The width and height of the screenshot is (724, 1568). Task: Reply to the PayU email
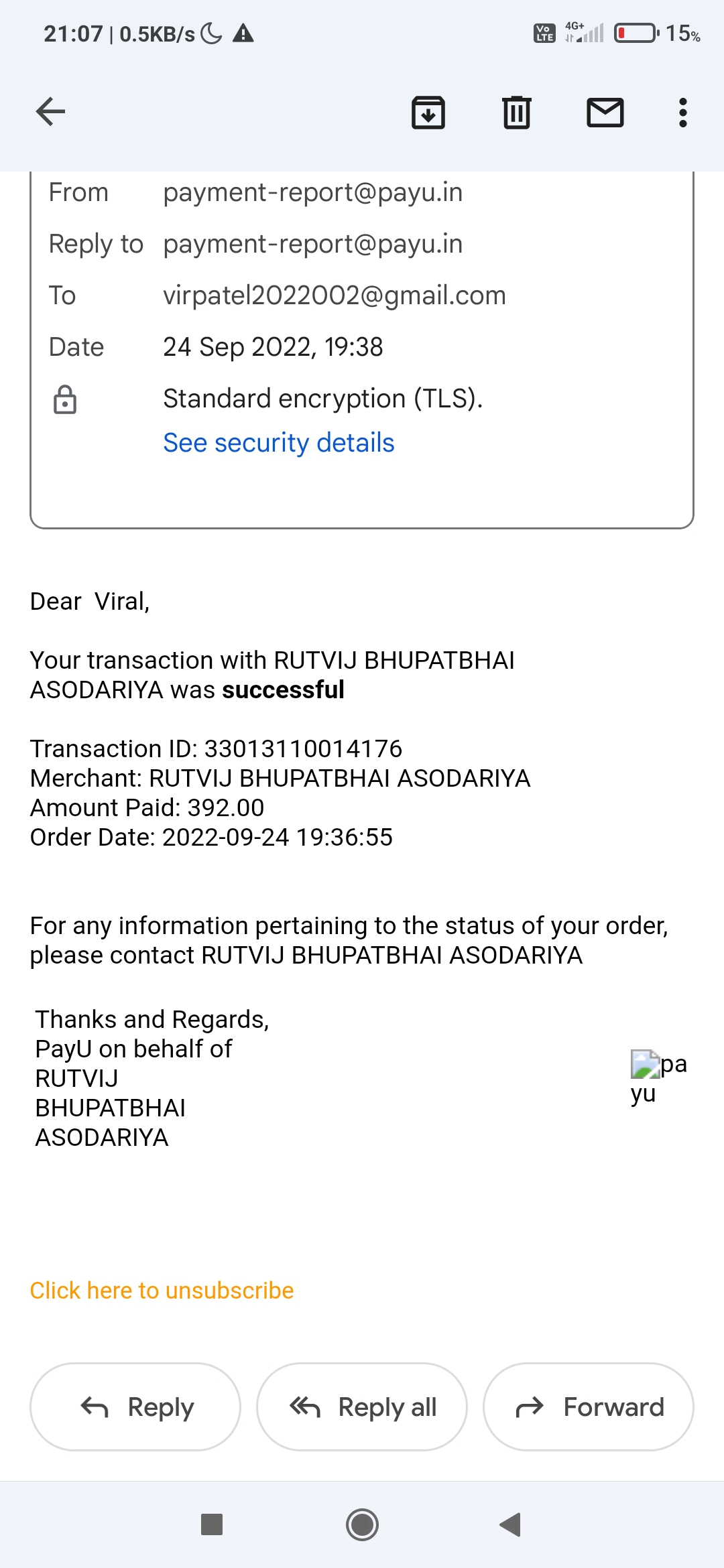[x=135, y=1407]
